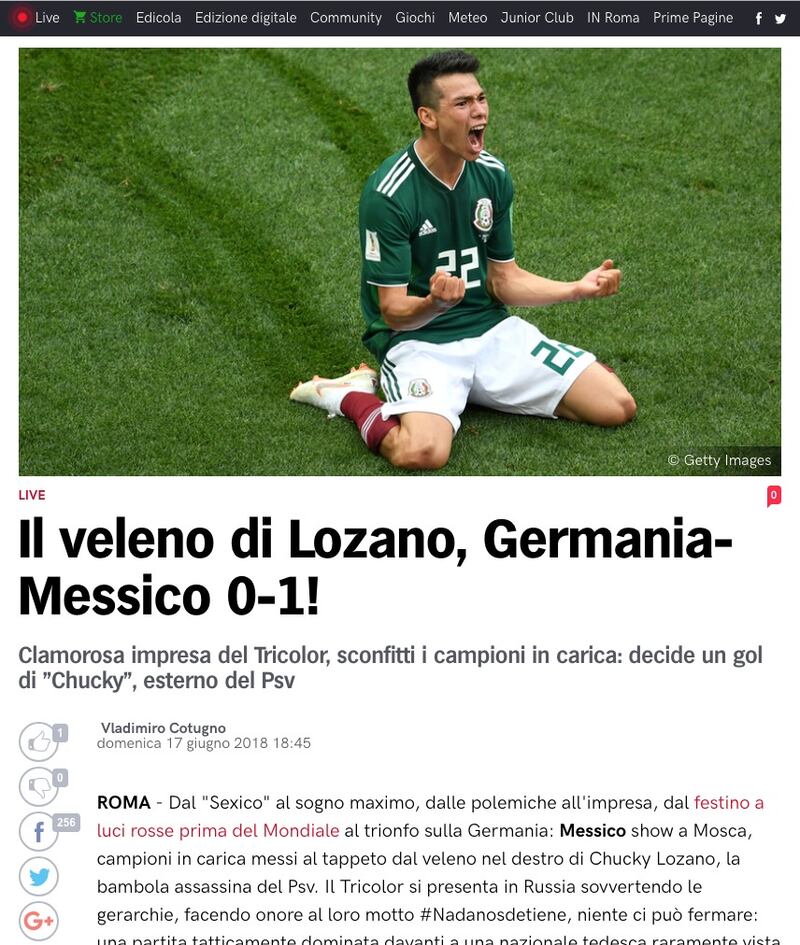Open Edizione digitale
Viewport: 800px width, 945px height.
click(245, 18)
